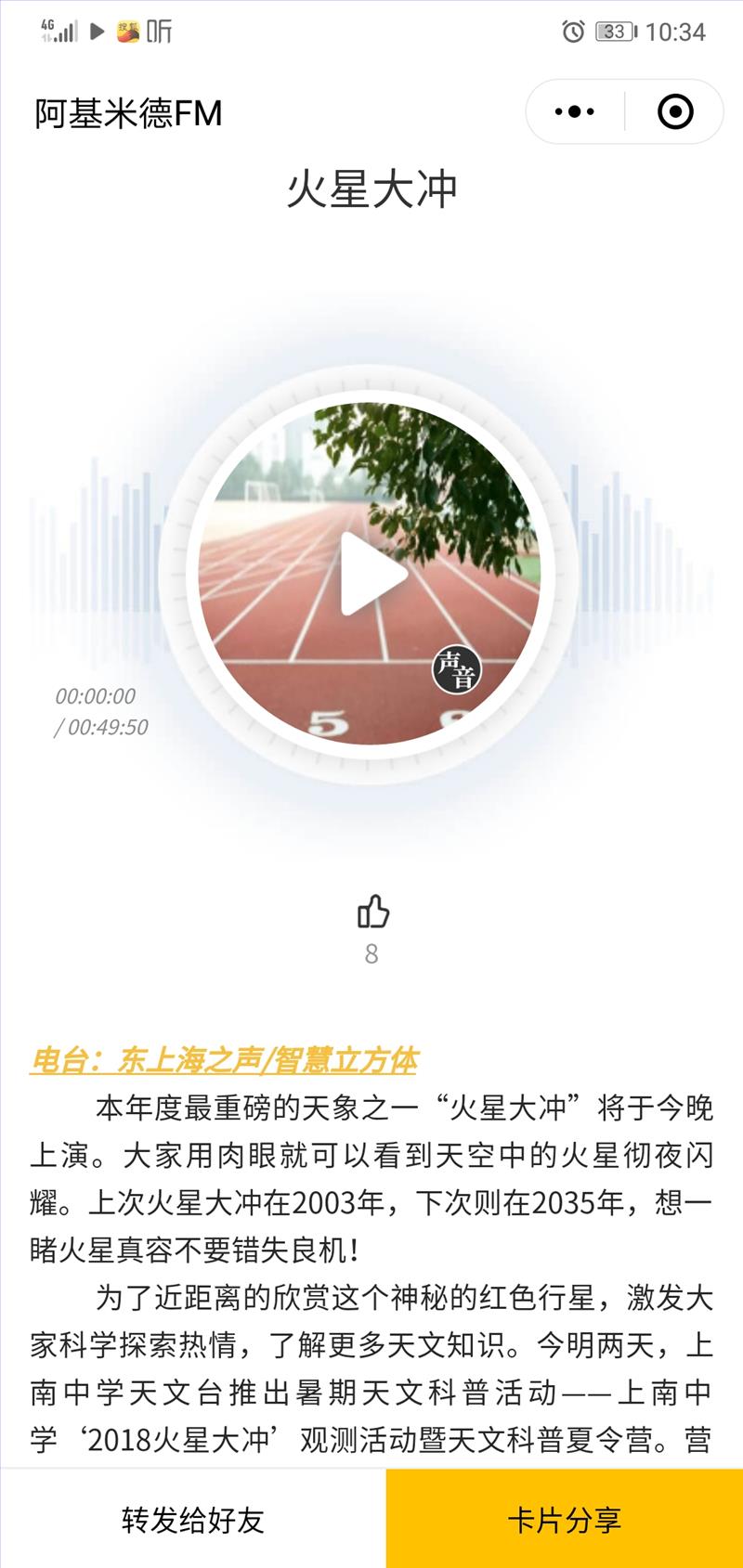Open the mini program three-dot menu
Screen dimensions: 743x1568
click(x=575, y=112)
